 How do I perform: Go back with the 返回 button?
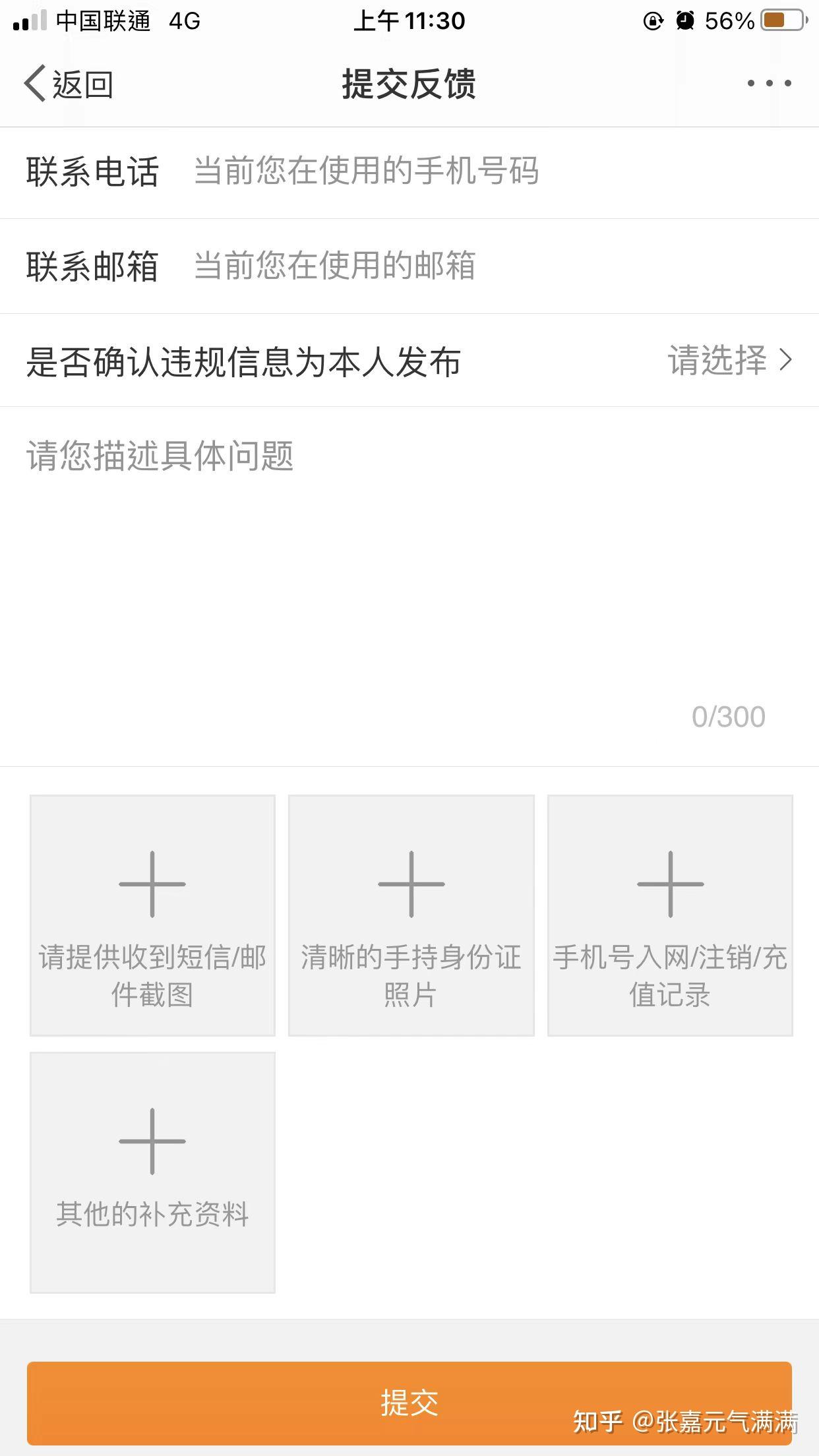(69, 84)
